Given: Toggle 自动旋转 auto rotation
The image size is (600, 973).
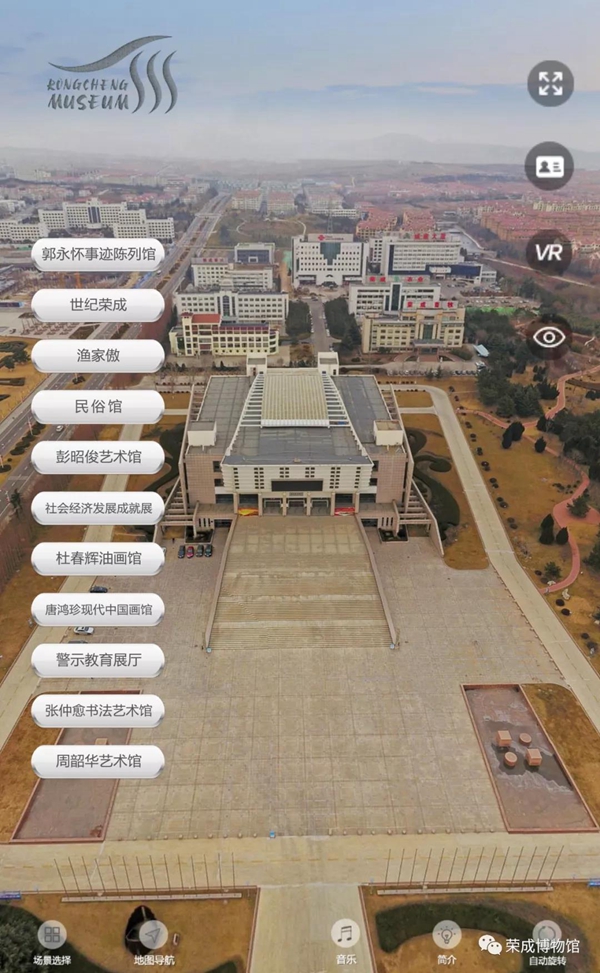Looking at the screenshot, I should 546,938.
